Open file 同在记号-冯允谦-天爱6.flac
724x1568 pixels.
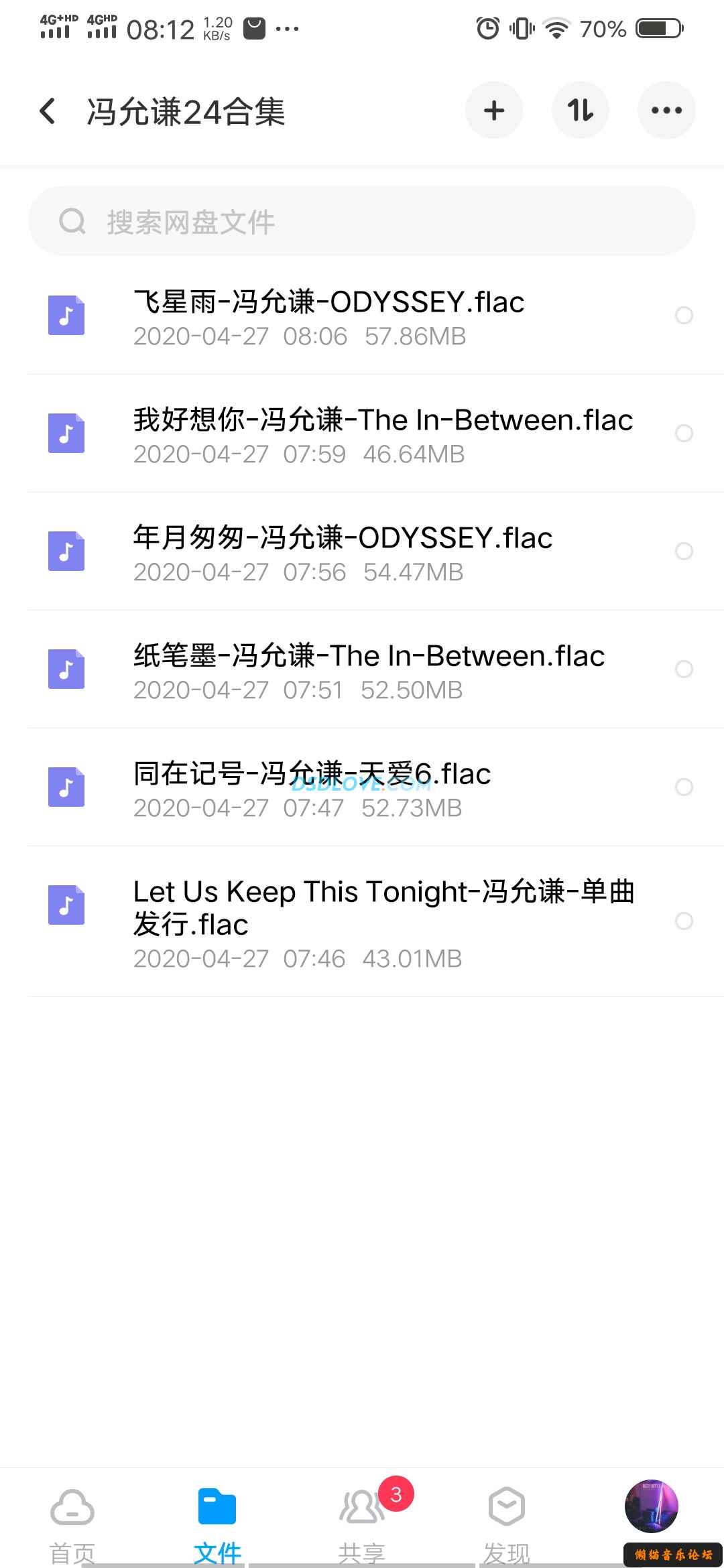coord(312,788)
